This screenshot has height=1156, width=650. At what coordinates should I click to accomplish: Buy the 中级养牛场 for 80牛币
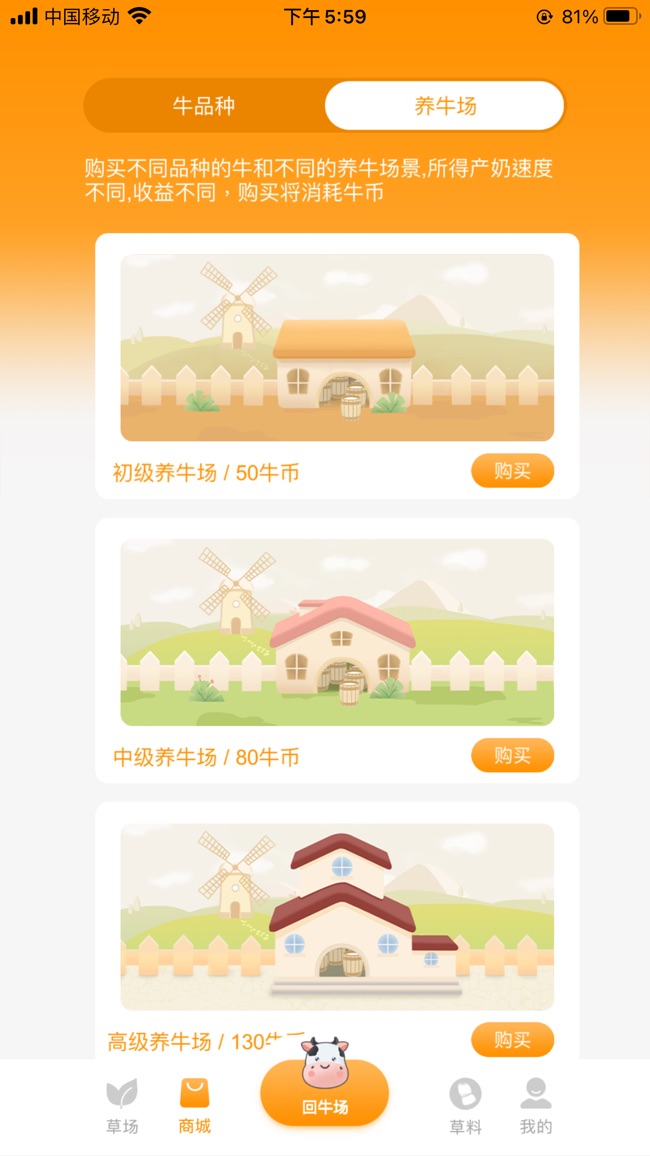pos(512,755)
